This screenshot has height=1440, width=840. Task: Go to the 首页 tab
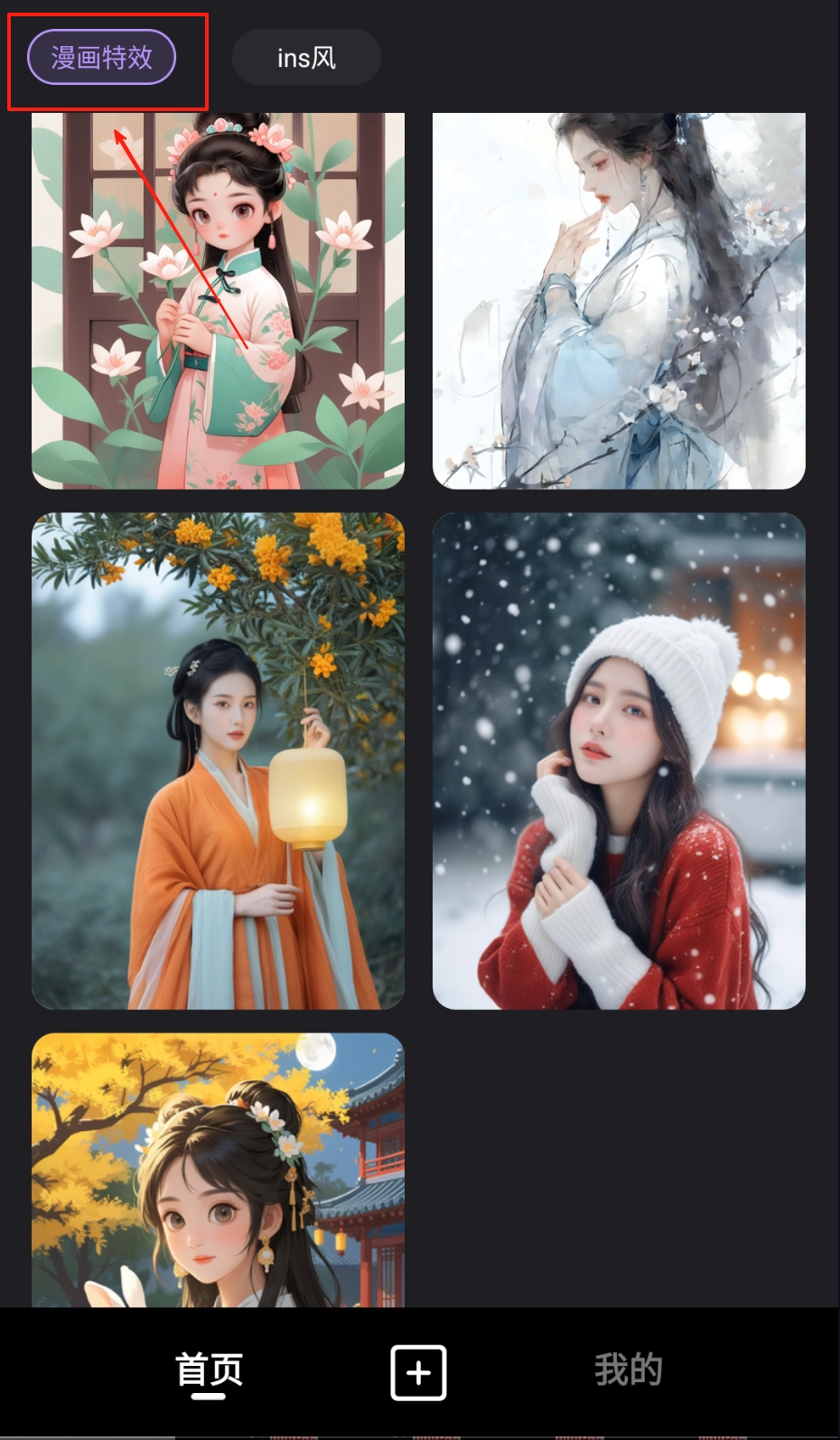[x=210, y=1371]
